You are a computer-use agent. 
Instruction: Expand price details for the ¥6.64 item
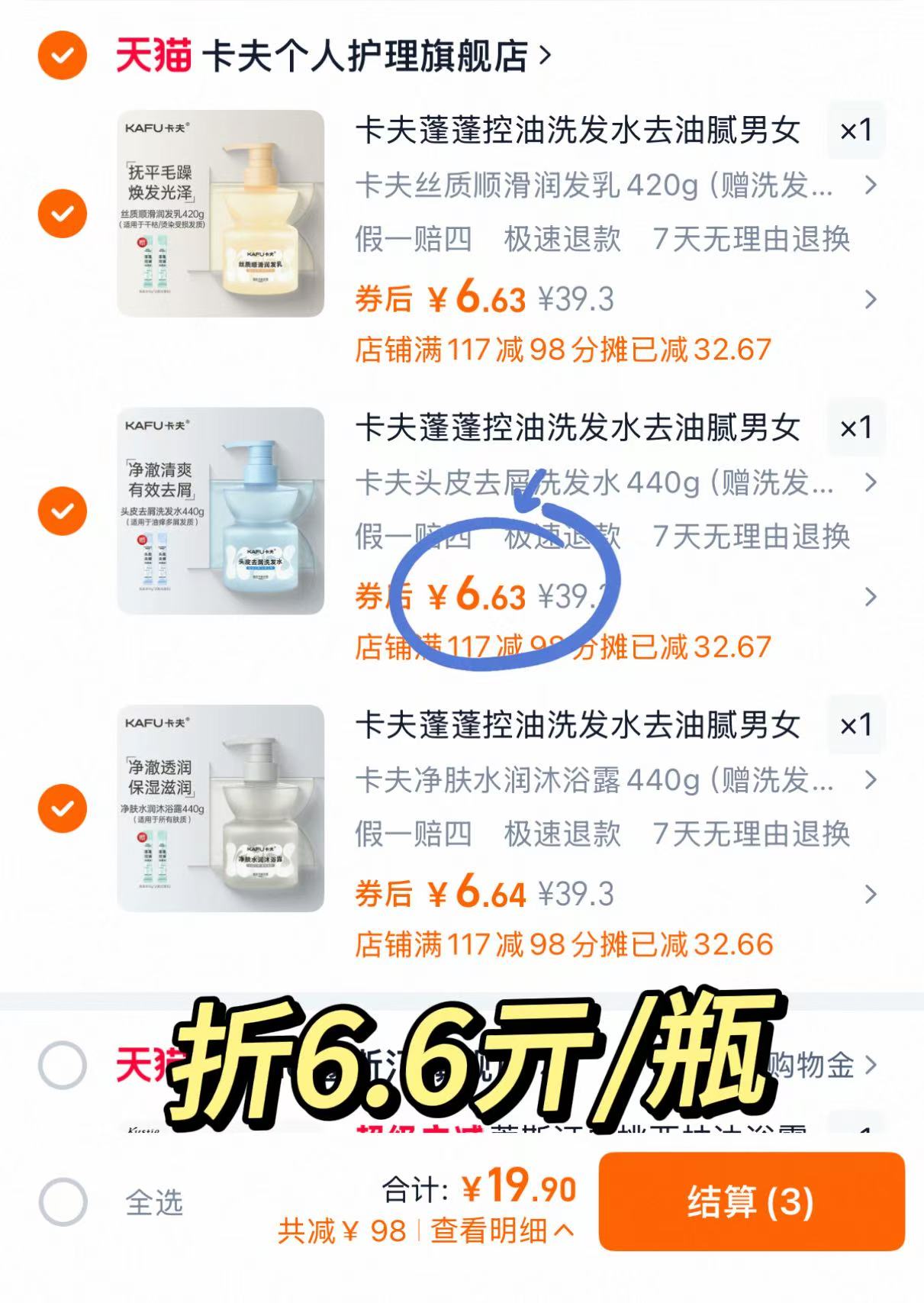[x=870, y=894]
